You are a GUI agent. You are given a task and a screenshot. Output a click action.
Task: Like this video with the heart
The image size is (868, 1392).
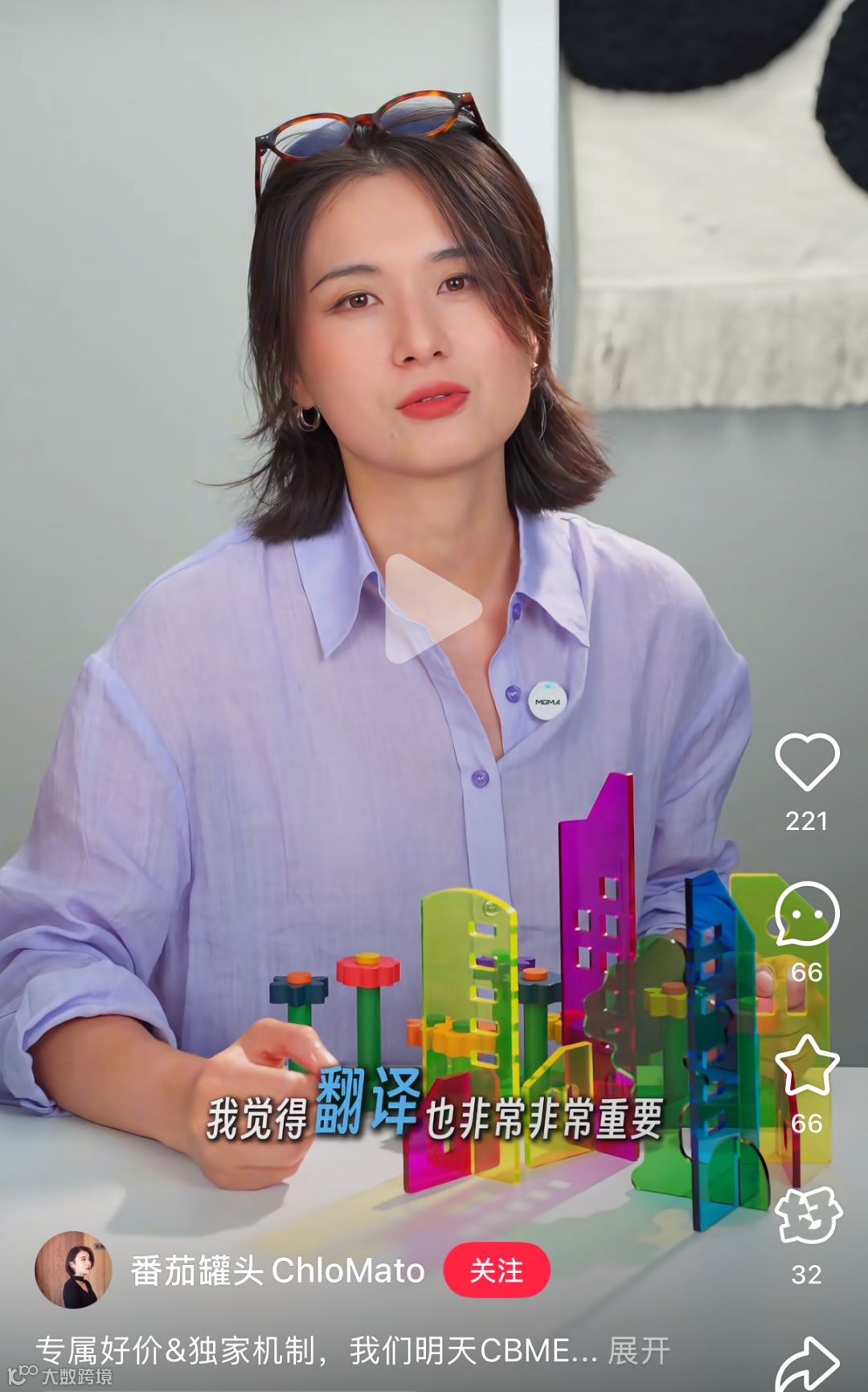click(x=807, y=761)
